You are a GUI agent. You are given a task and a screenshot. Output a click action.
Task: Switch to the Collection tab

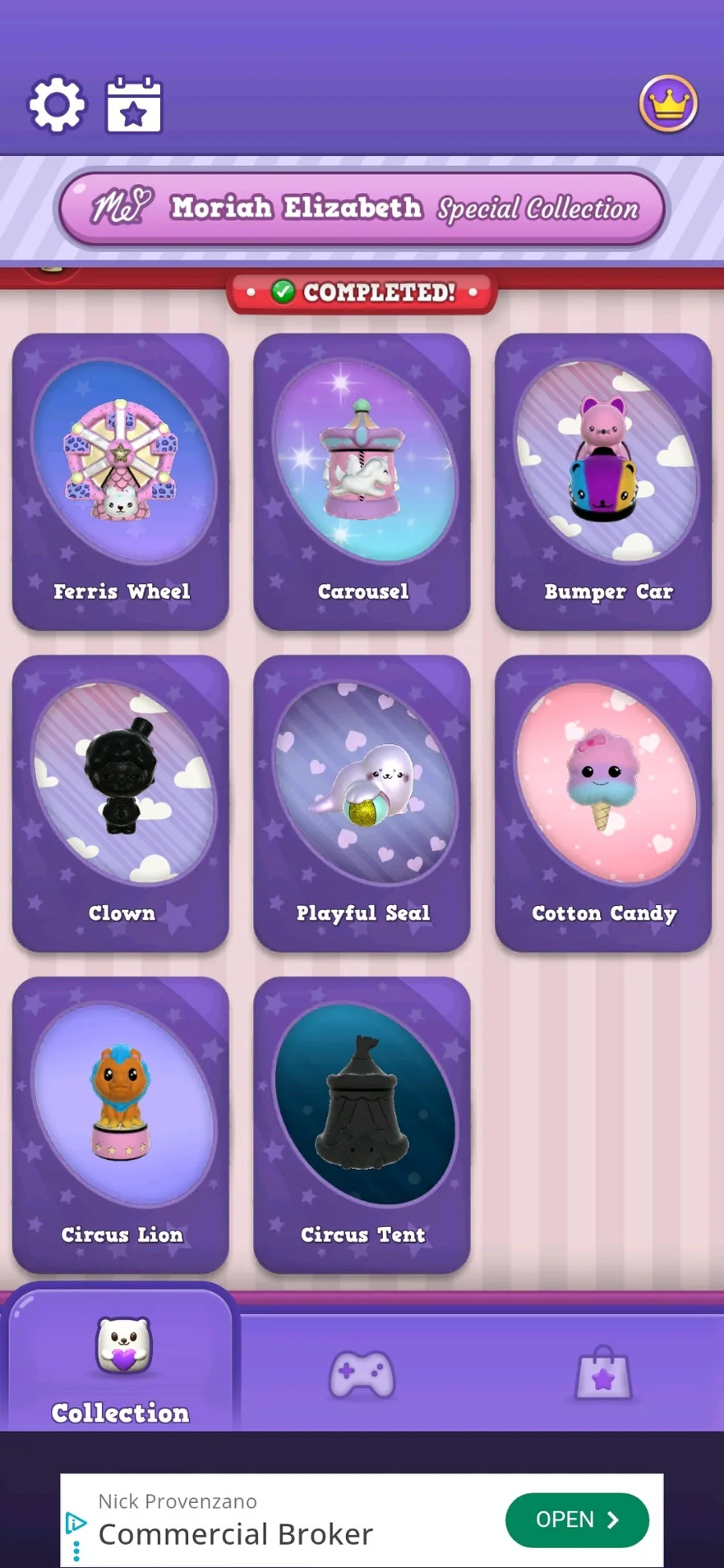[121, 1368]
